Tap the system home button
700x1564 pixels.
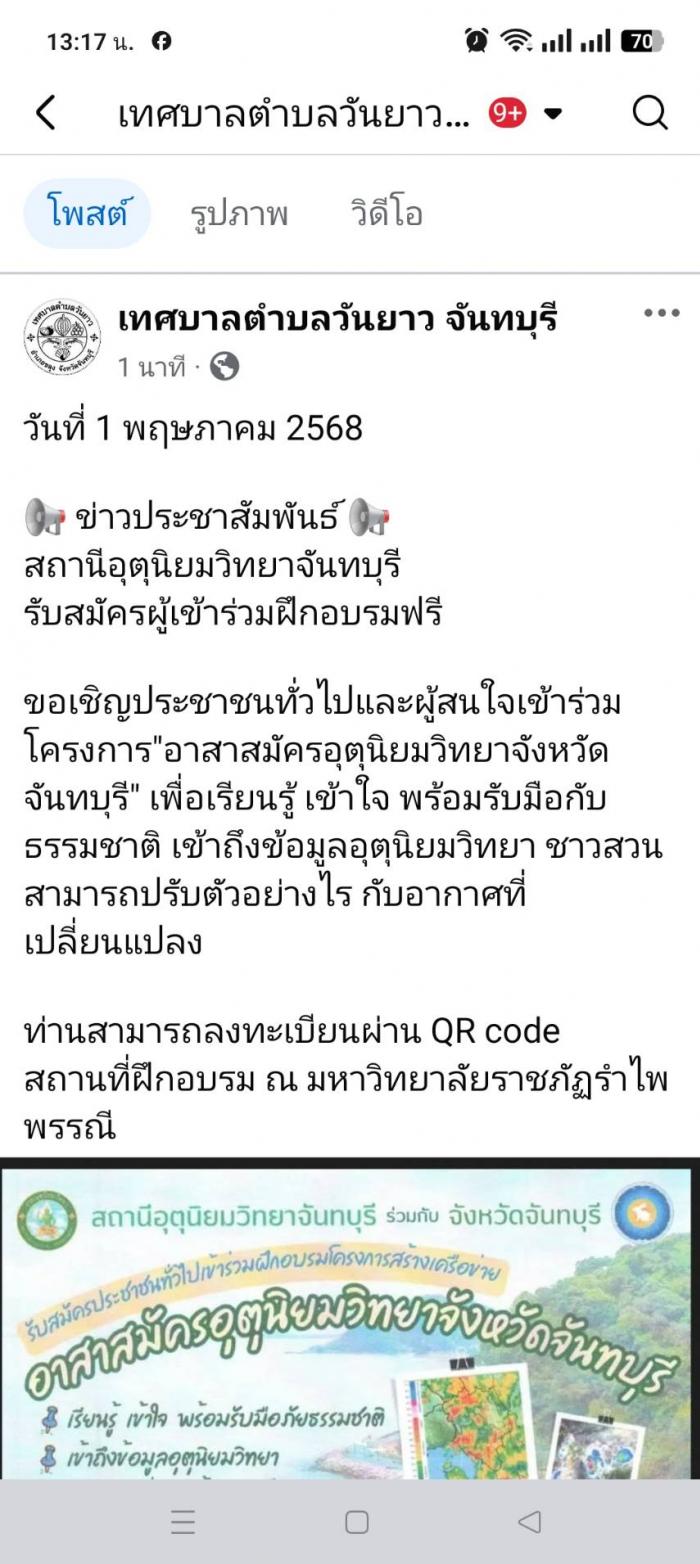(356, 1522)
